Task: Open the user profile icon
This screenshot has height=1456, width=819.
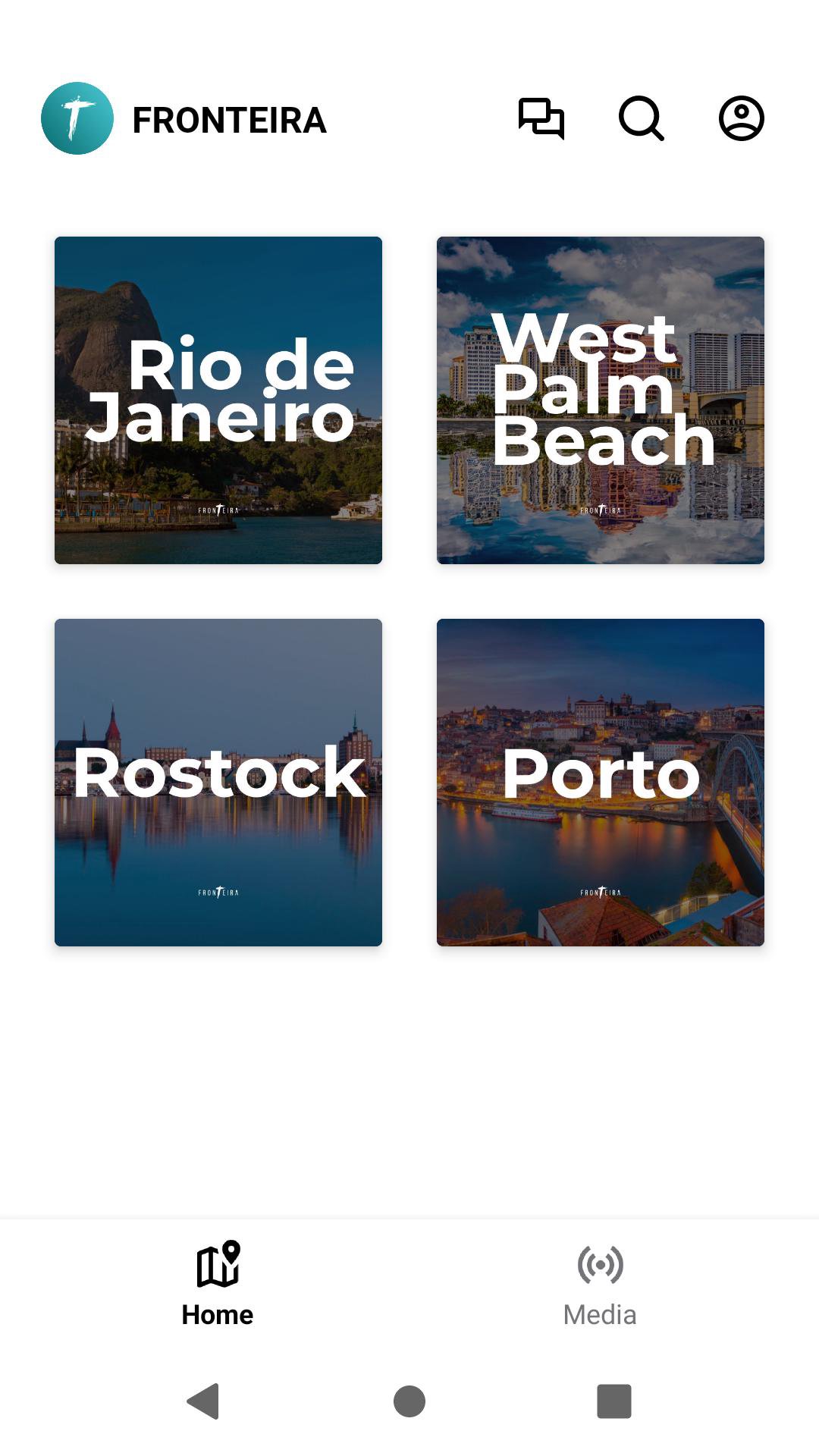Action: [x=741, y=118]
